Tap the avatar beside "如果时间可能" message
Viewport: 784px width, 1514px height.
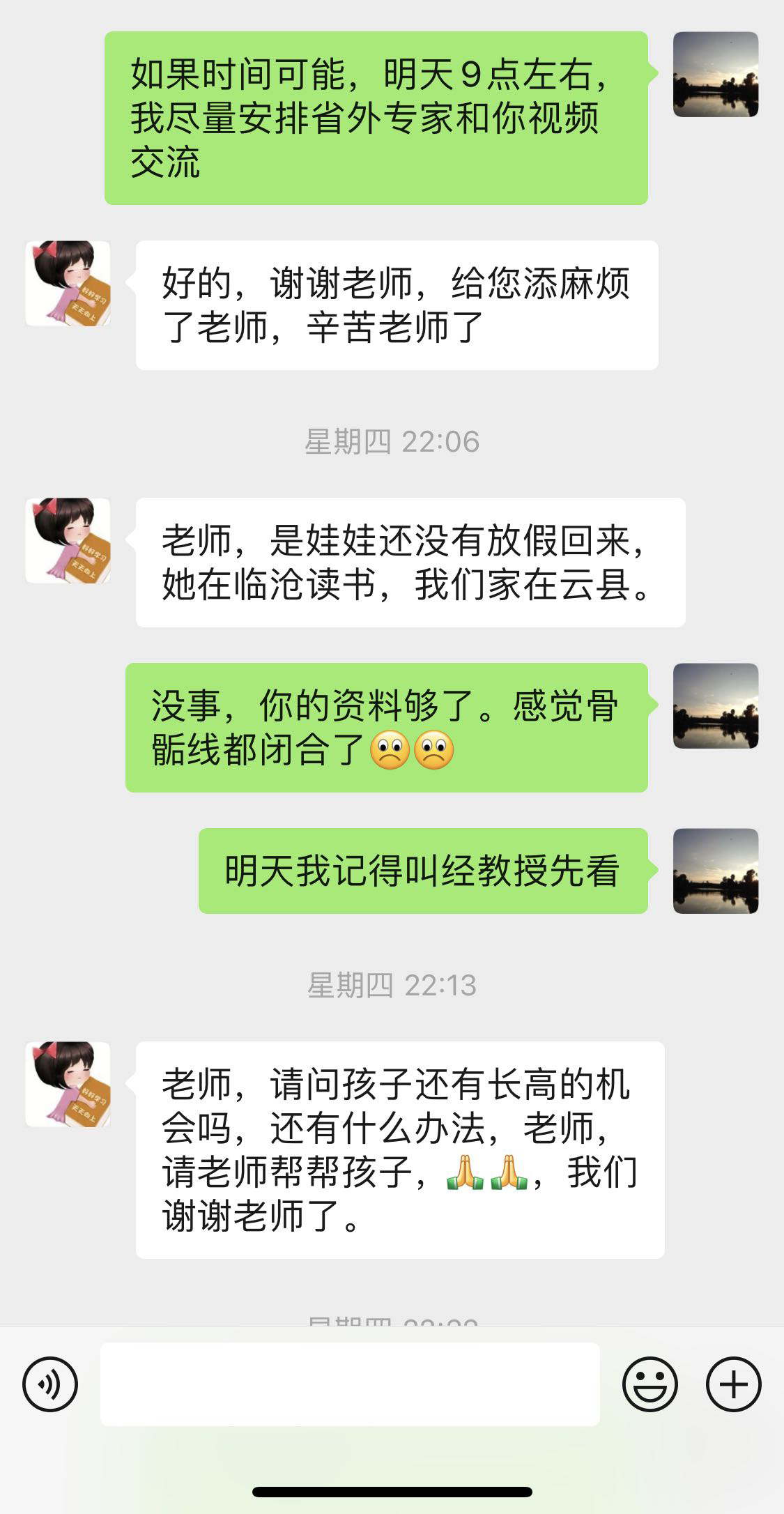[x=716, y=74]
